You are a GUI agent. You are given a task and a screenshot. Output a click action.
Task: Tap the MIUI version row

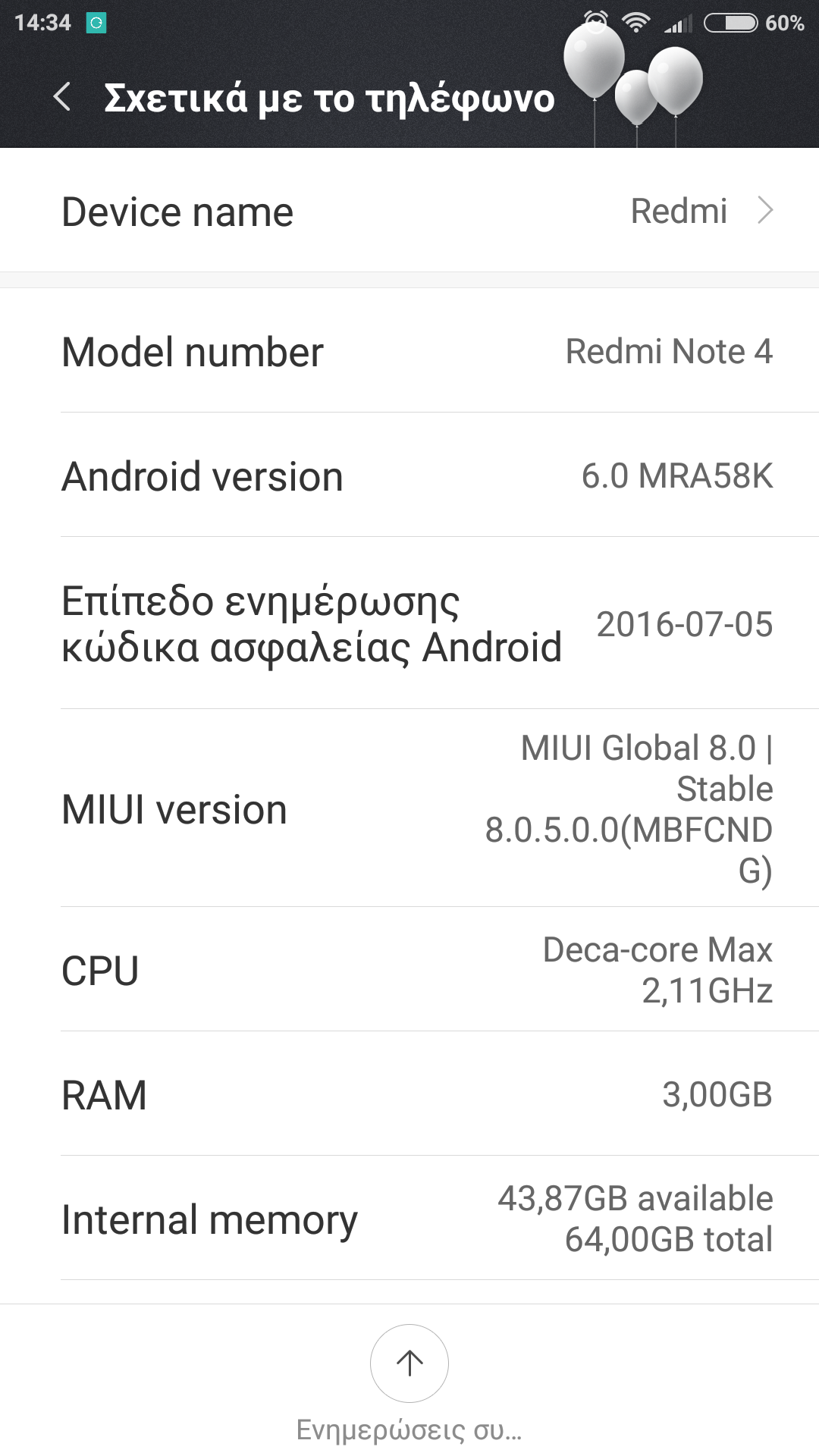[409, 808]
